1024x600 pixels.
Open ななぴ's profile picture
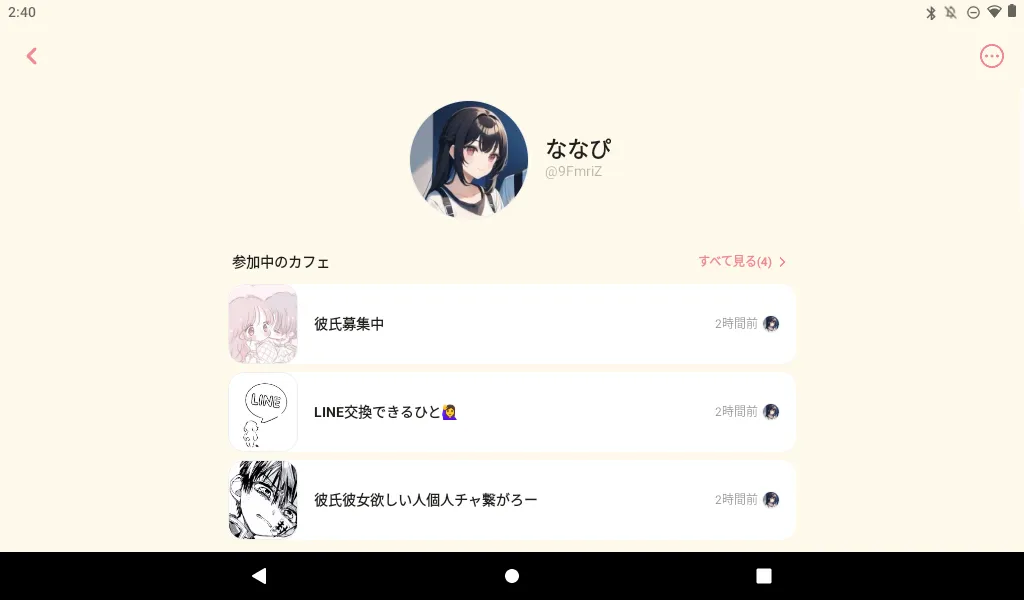(469, 159)
